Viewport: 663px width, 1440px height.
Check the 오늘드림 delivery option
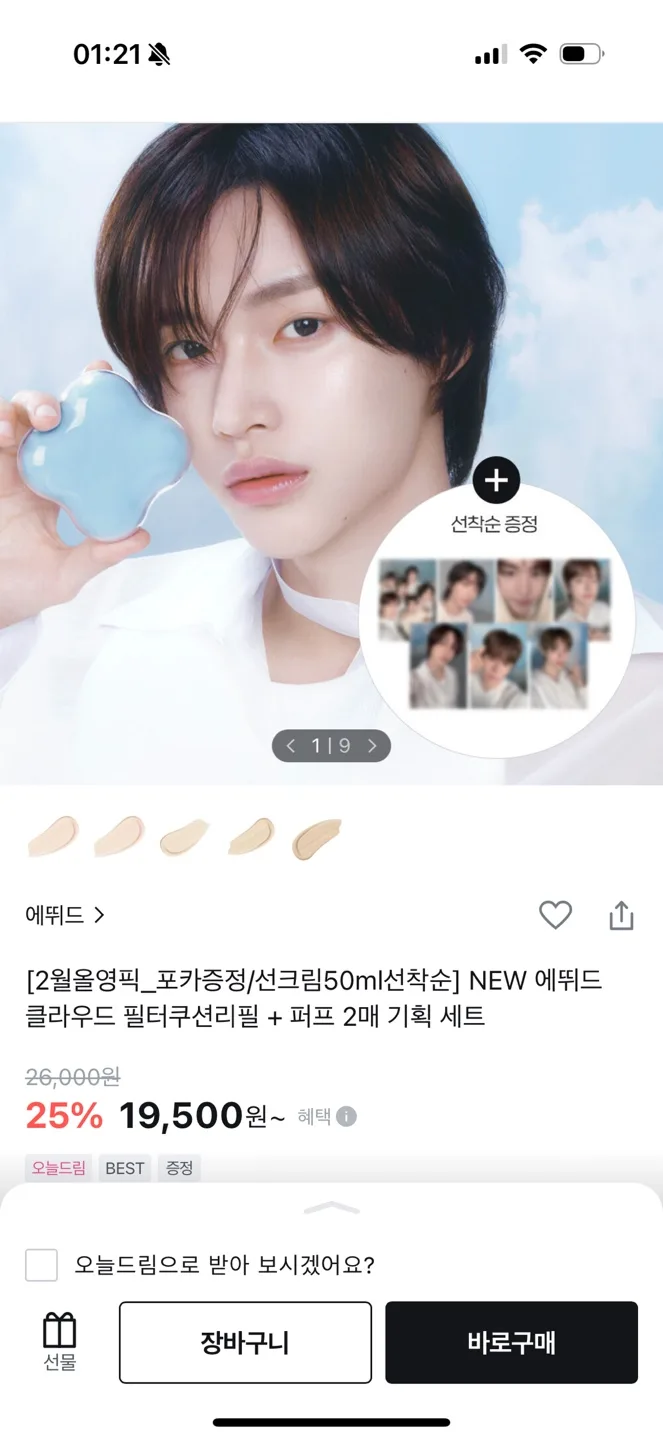click(x=41, y=1265)
